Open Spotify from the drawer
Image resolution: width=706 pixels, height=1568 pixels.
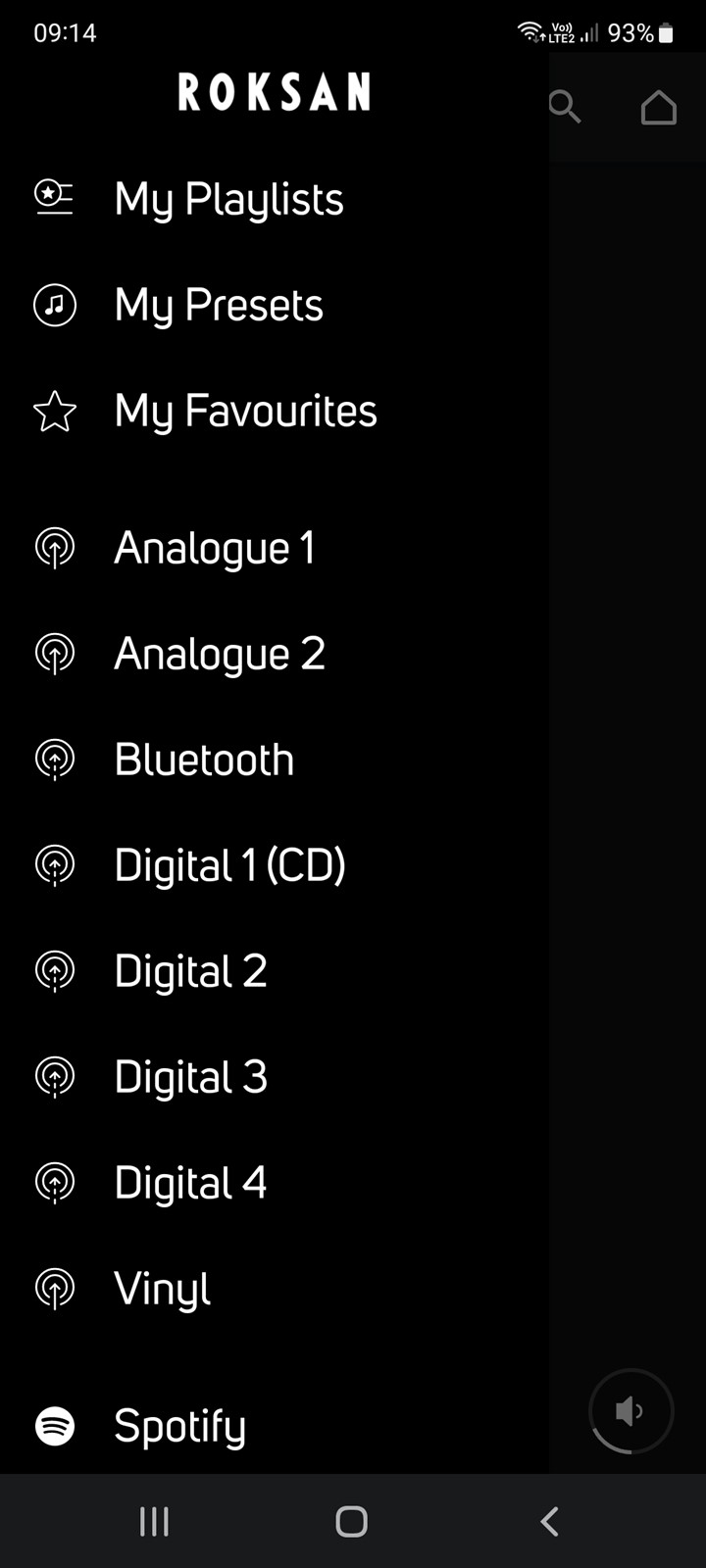point(275,1426)
